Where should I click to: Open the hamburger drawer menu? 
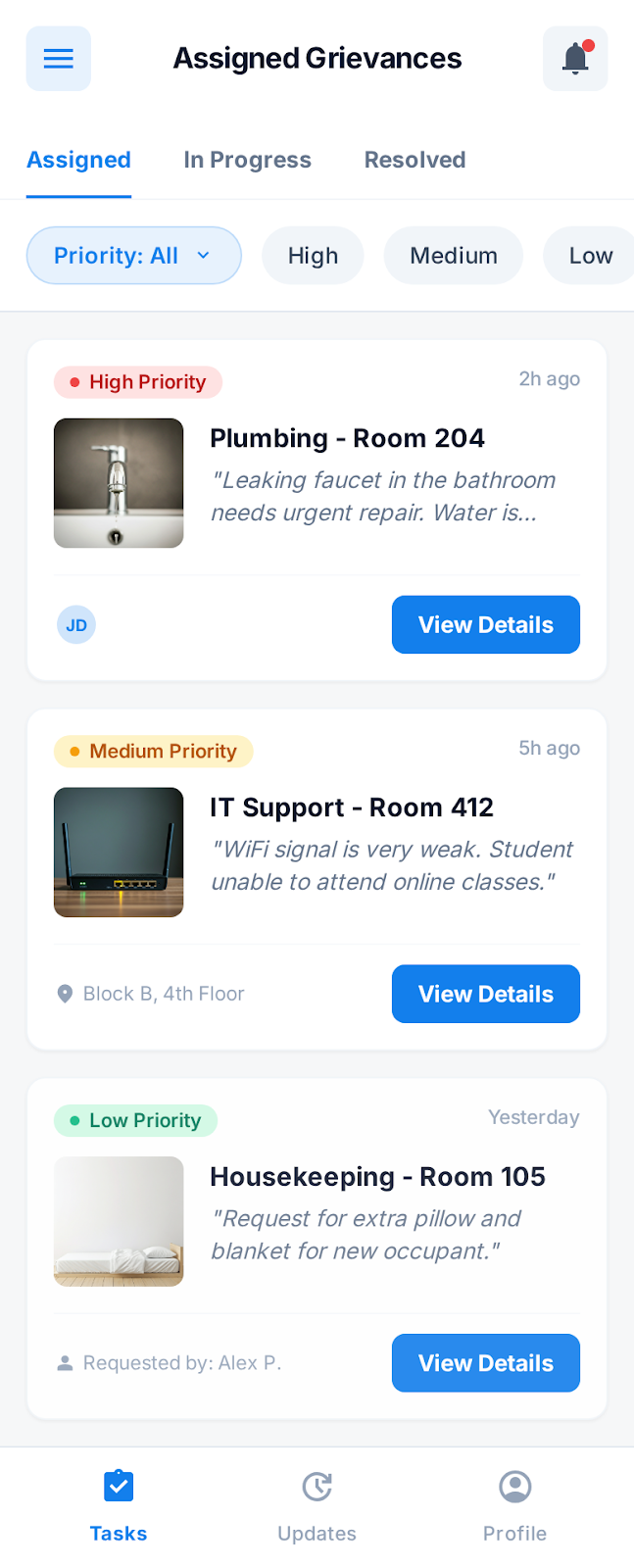[59, 59]
